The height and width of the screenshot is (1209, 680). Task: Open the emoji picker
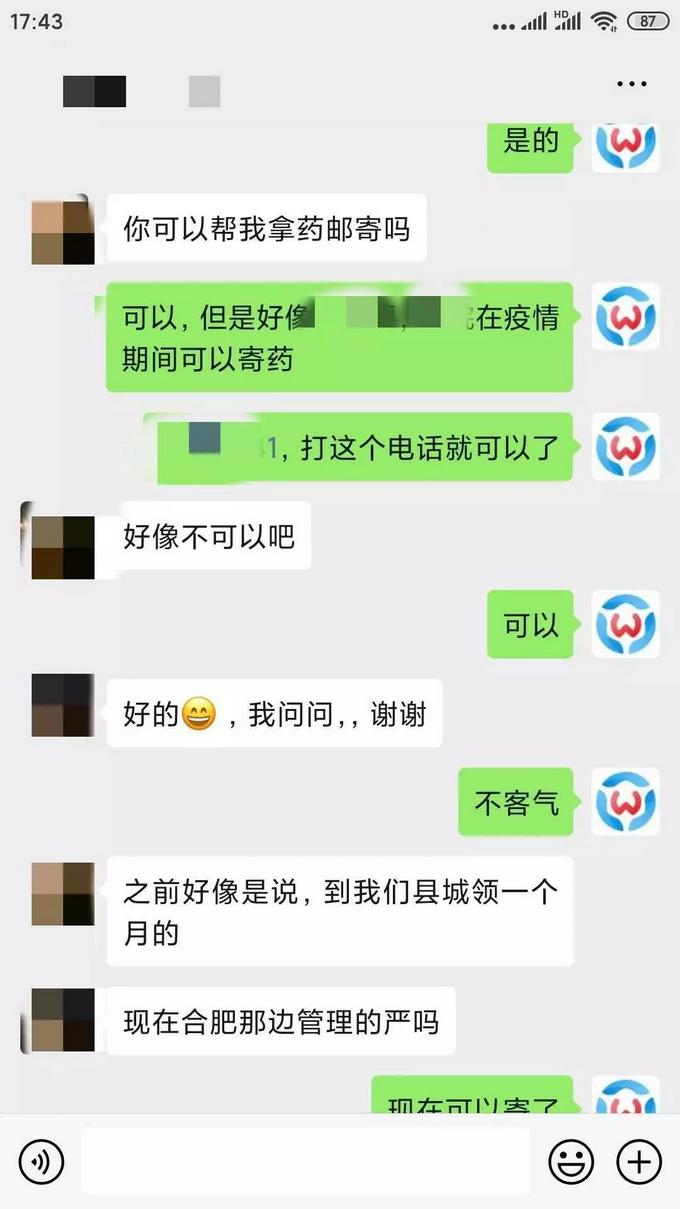571,1161
